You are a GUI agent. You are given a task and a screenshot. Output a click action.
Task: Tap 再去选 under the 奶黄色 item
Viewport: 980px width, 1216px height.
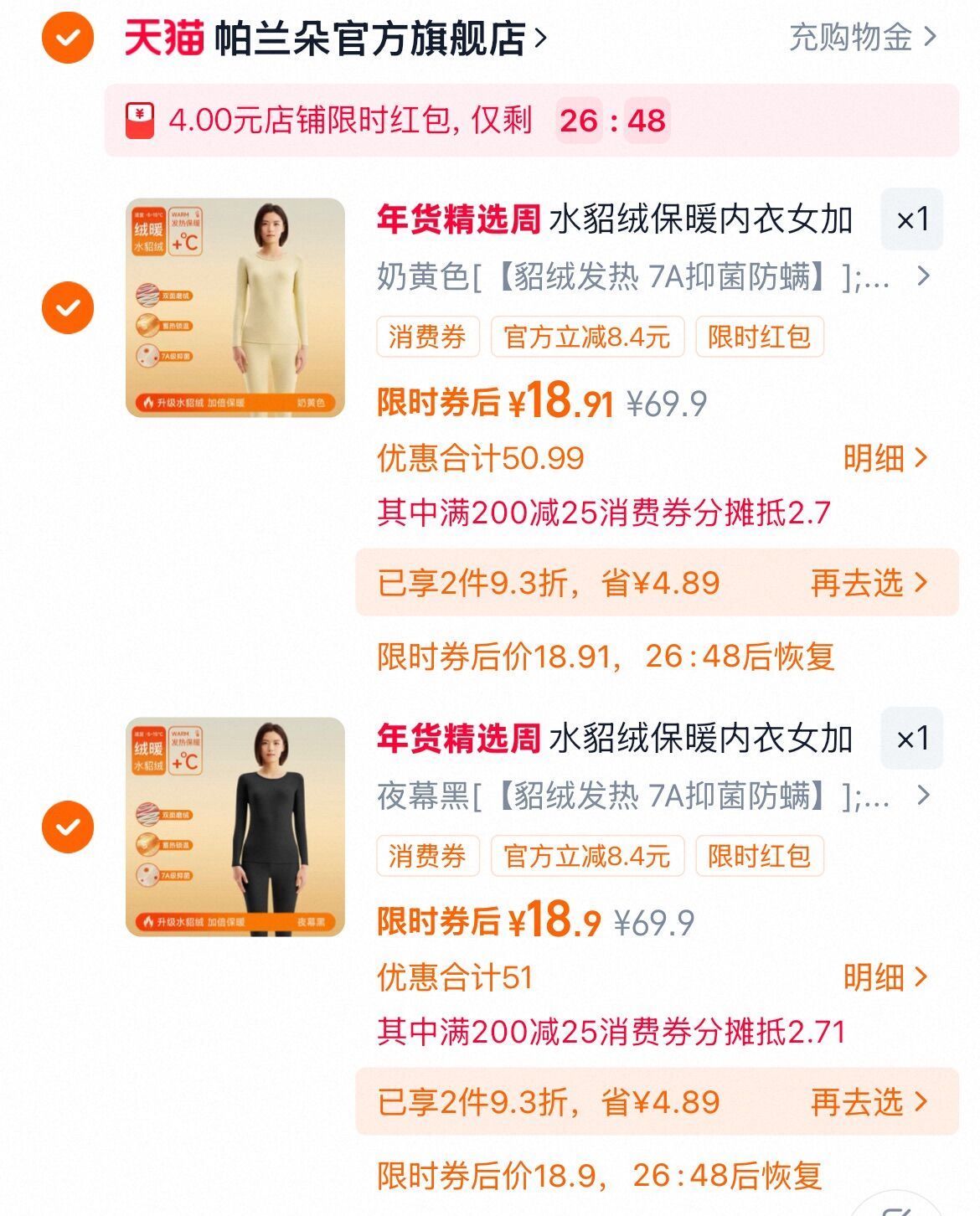[x=869, y=583]
